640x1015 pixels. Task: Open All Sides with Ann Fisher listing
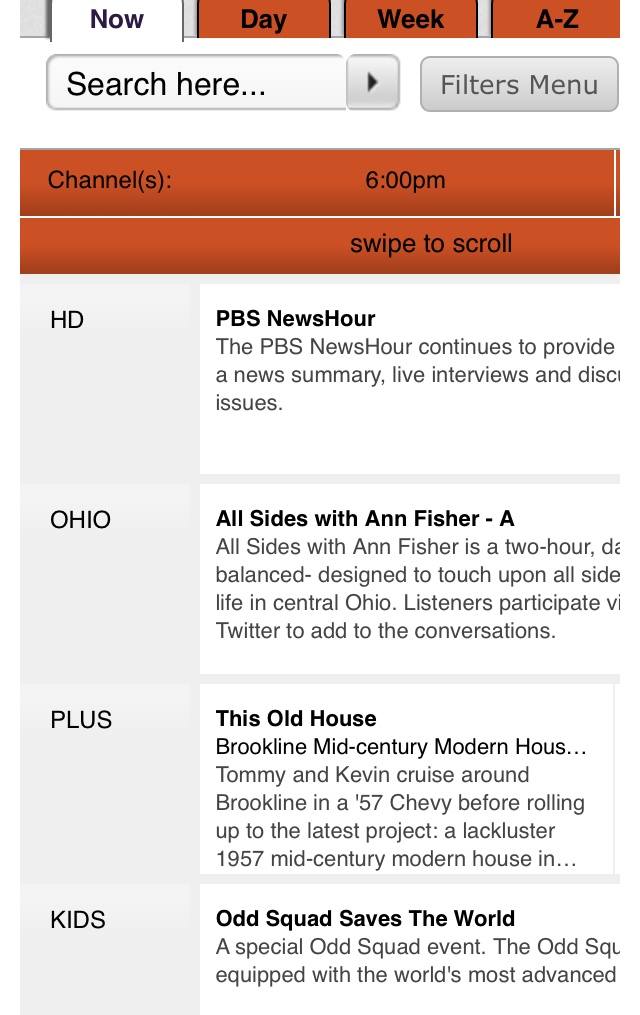point(365,519)
